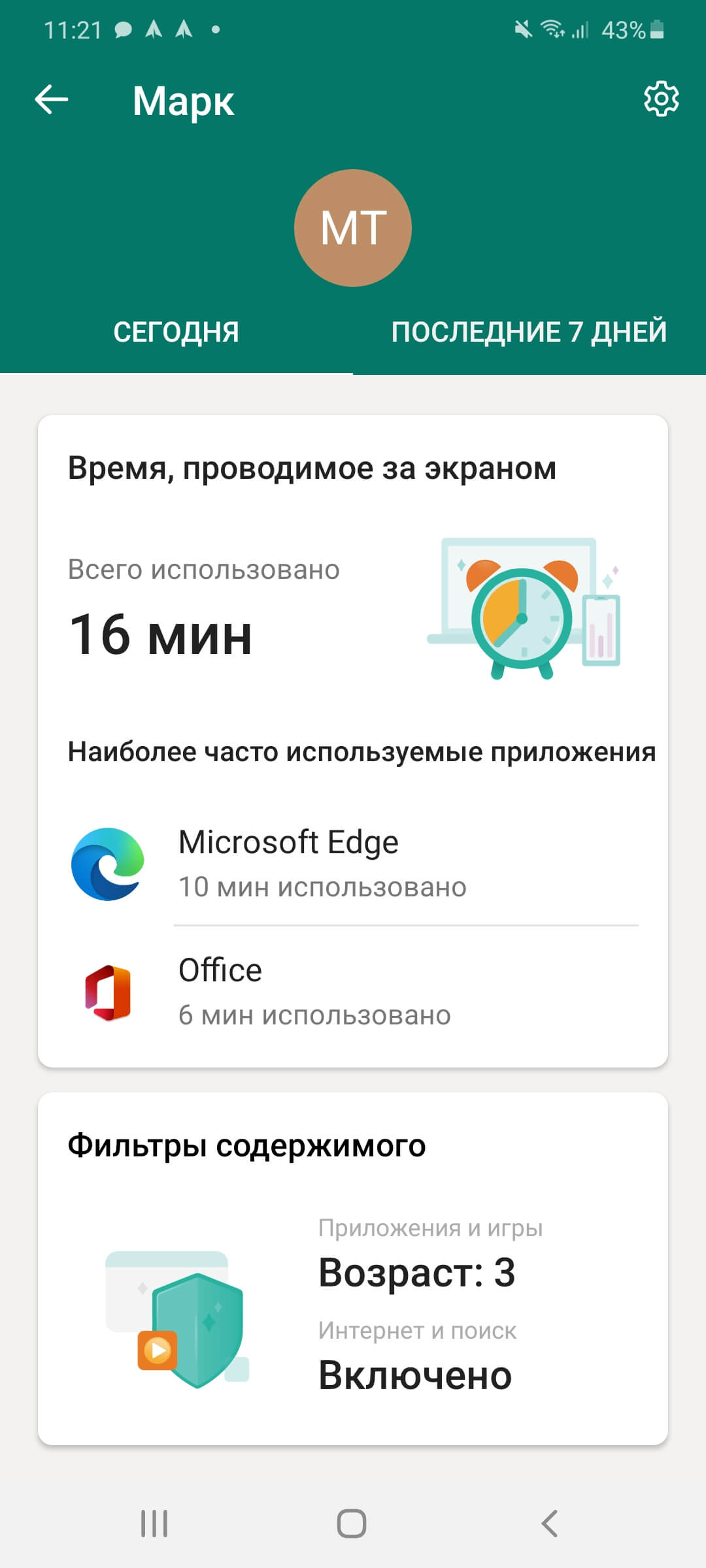Tap the system home button
This screenshot has height=1568, width=706.
pyautogui.click(x=352, y=1524)
